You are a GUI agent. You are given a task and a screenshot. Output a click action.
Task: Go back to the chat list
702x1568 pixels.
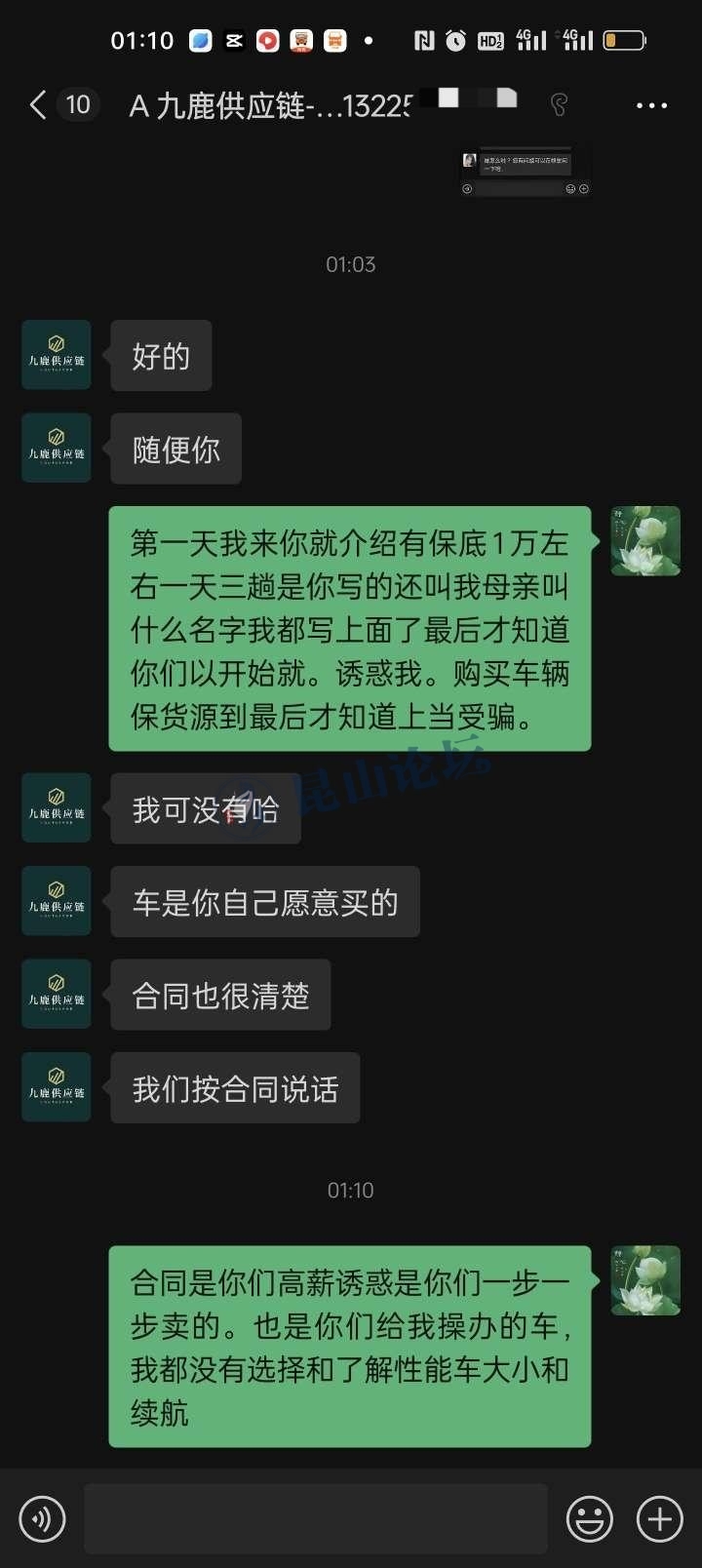[39, 105]
